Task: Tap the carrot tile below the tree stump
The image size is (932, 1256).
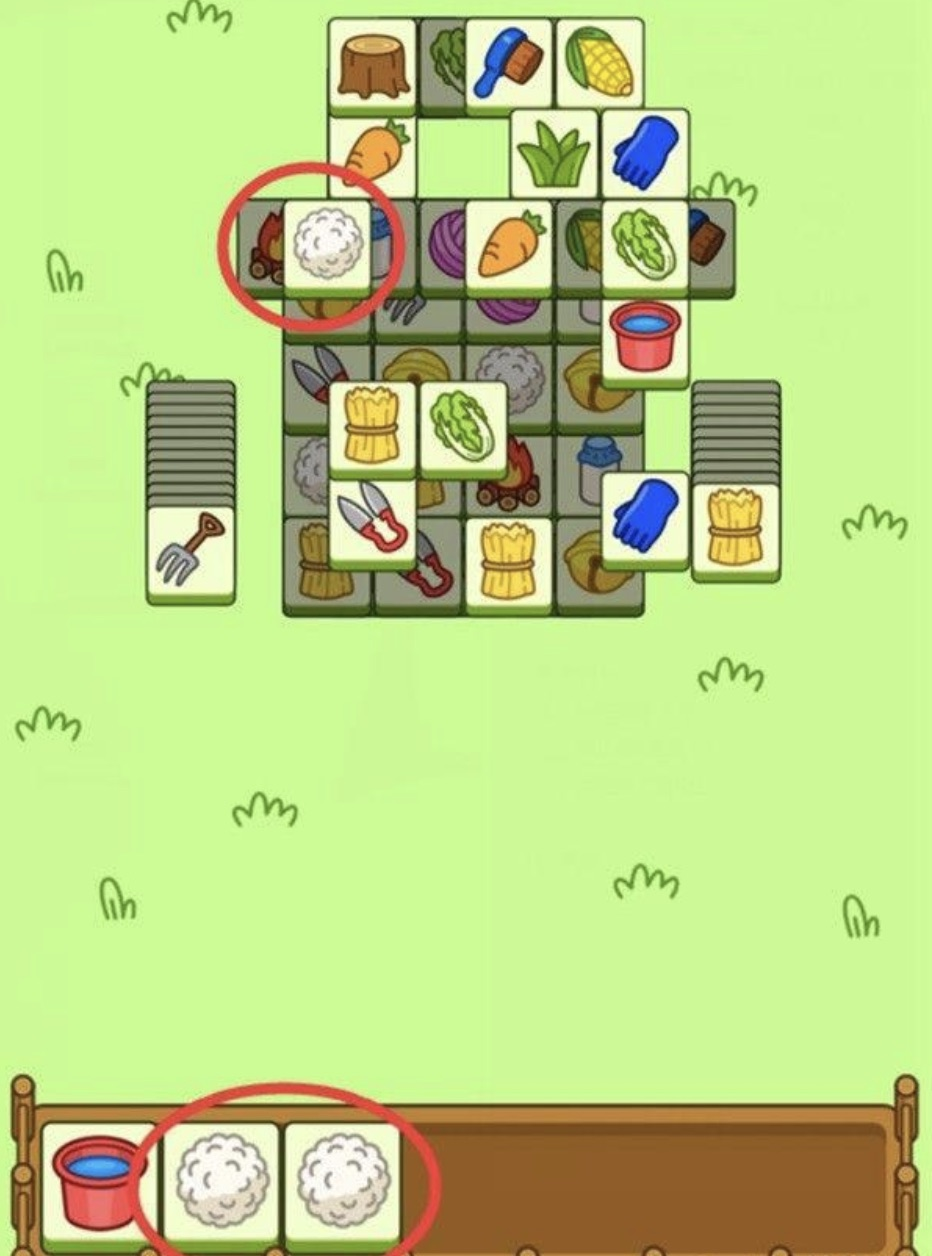Action: pyautogui.click(x=372, y=157)
